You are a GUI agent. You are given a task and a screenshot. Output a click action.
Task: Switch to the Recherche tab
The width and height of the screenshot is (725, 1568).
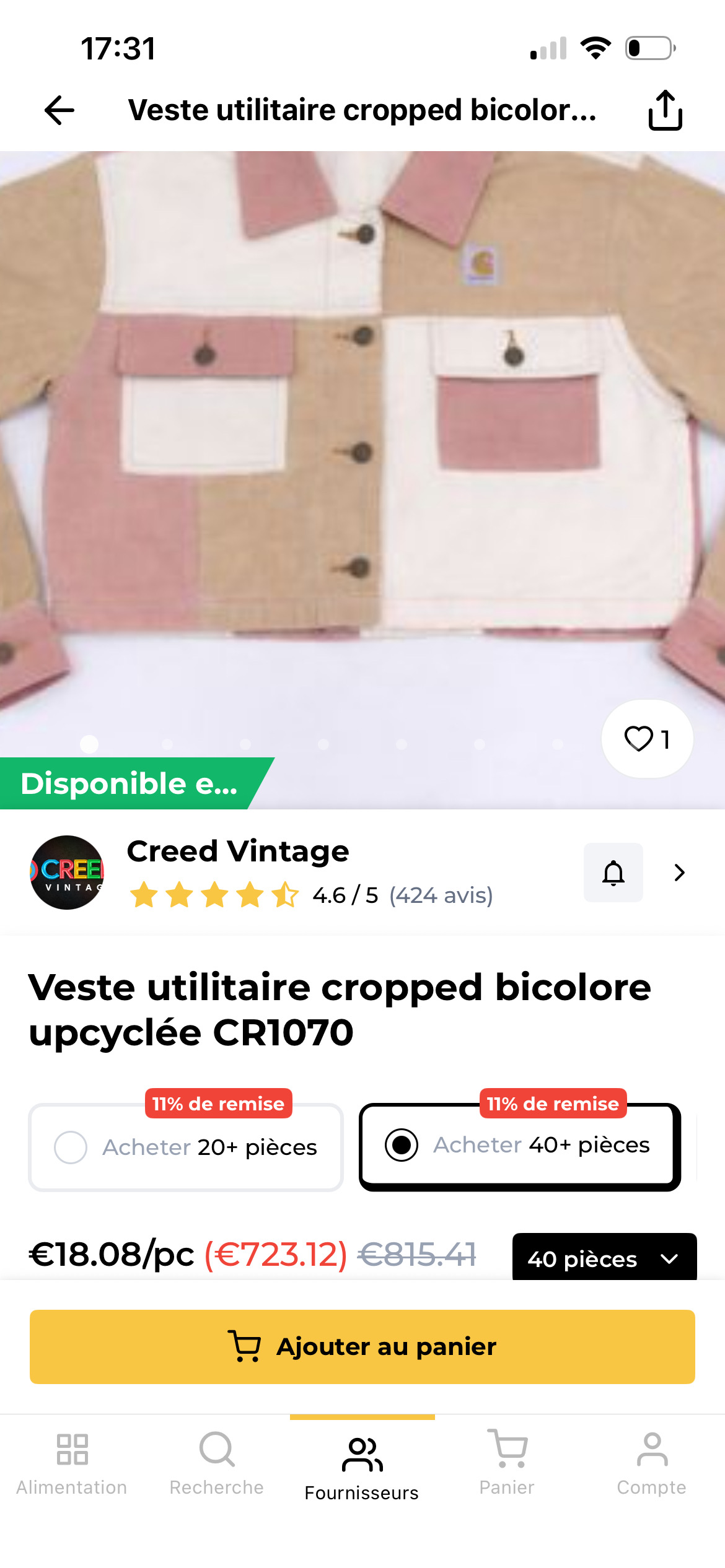coord(217,1463)
